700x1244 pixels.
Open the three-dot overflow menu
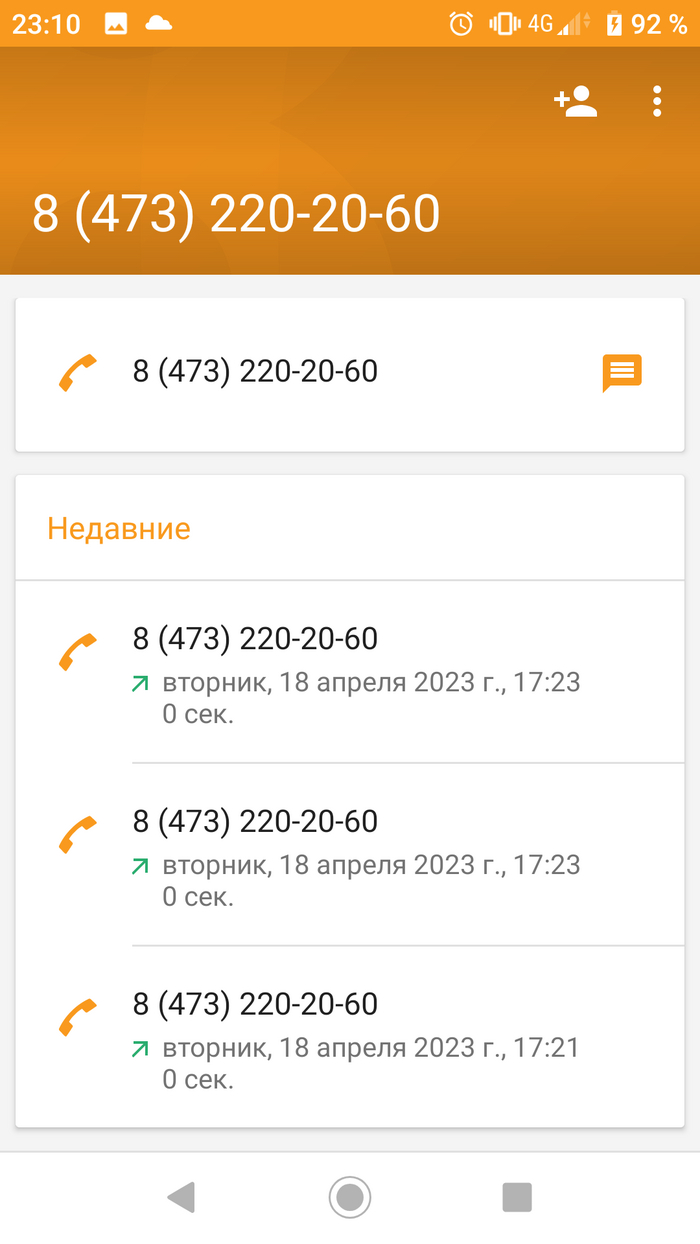point(657,102)
